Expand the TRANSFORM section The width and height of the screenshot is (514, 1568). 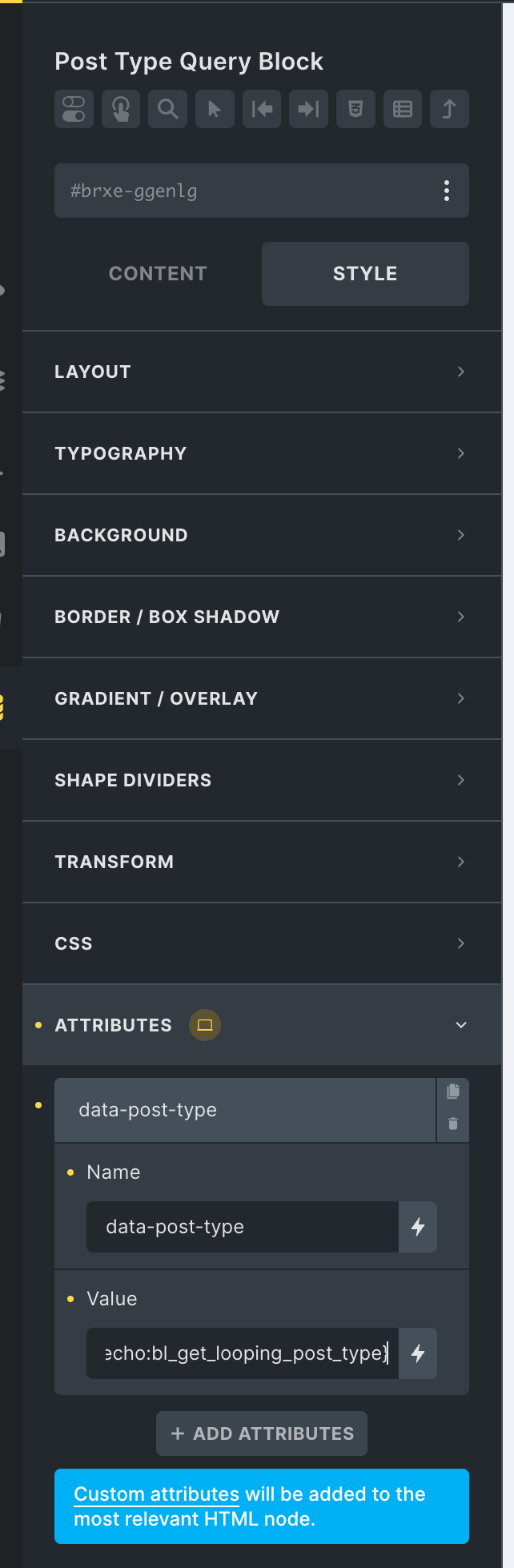click(261, 862)
